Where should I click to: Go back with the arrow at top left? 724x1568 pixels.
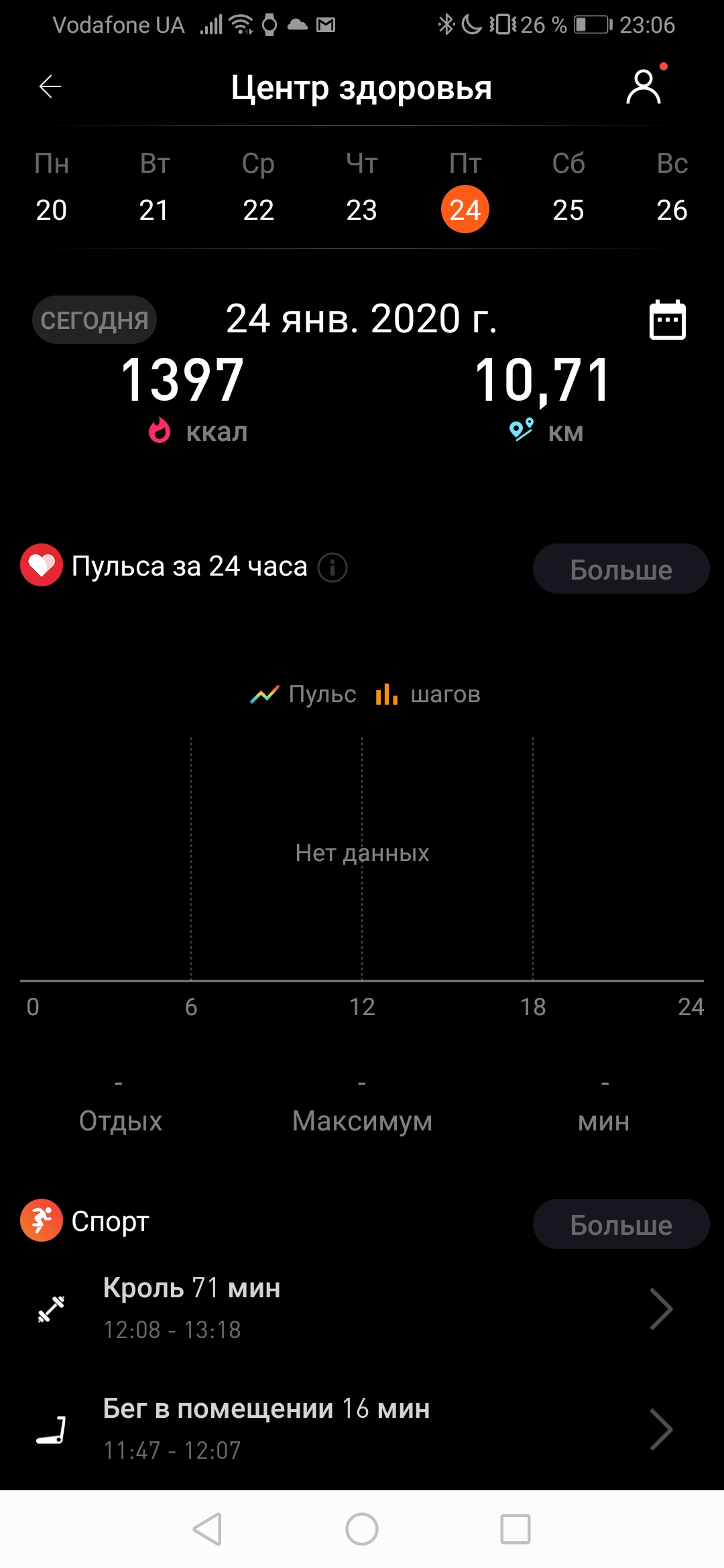[49, 86]
